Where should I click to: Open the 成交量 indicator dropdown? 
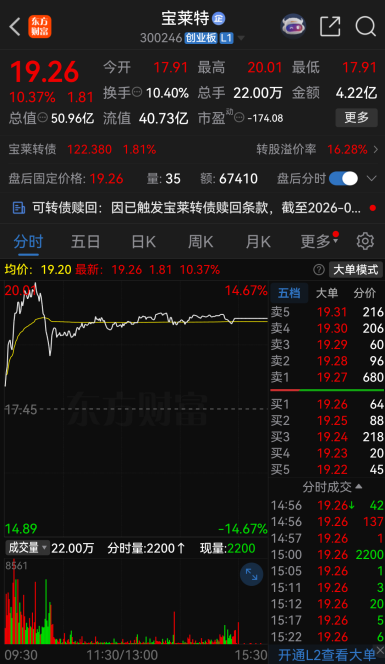[x=27, y=548]
